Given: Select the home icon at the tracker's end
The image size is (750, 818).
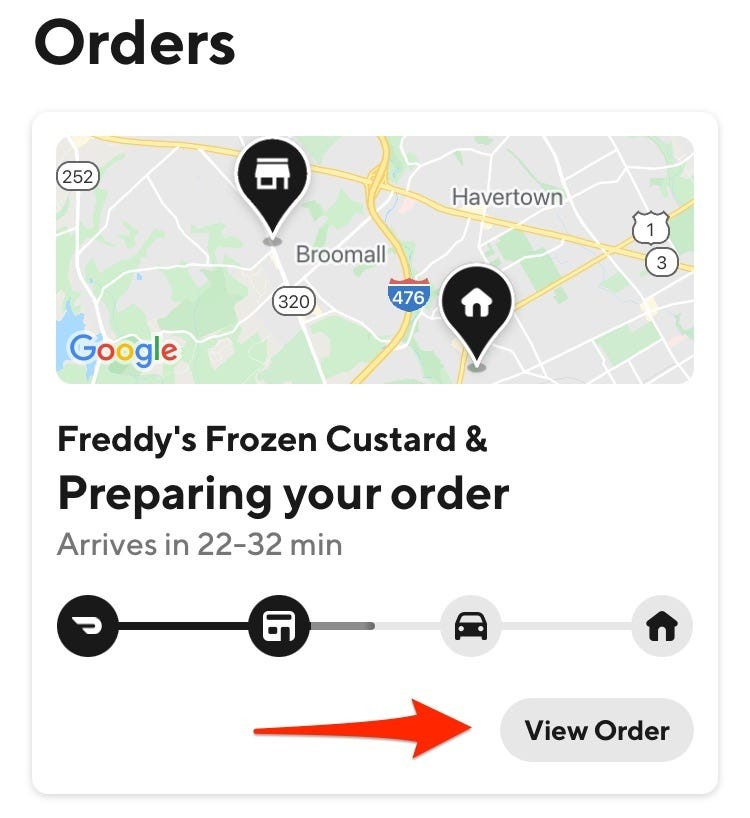Looking at the screenshot, I should (x=661, y=625).
